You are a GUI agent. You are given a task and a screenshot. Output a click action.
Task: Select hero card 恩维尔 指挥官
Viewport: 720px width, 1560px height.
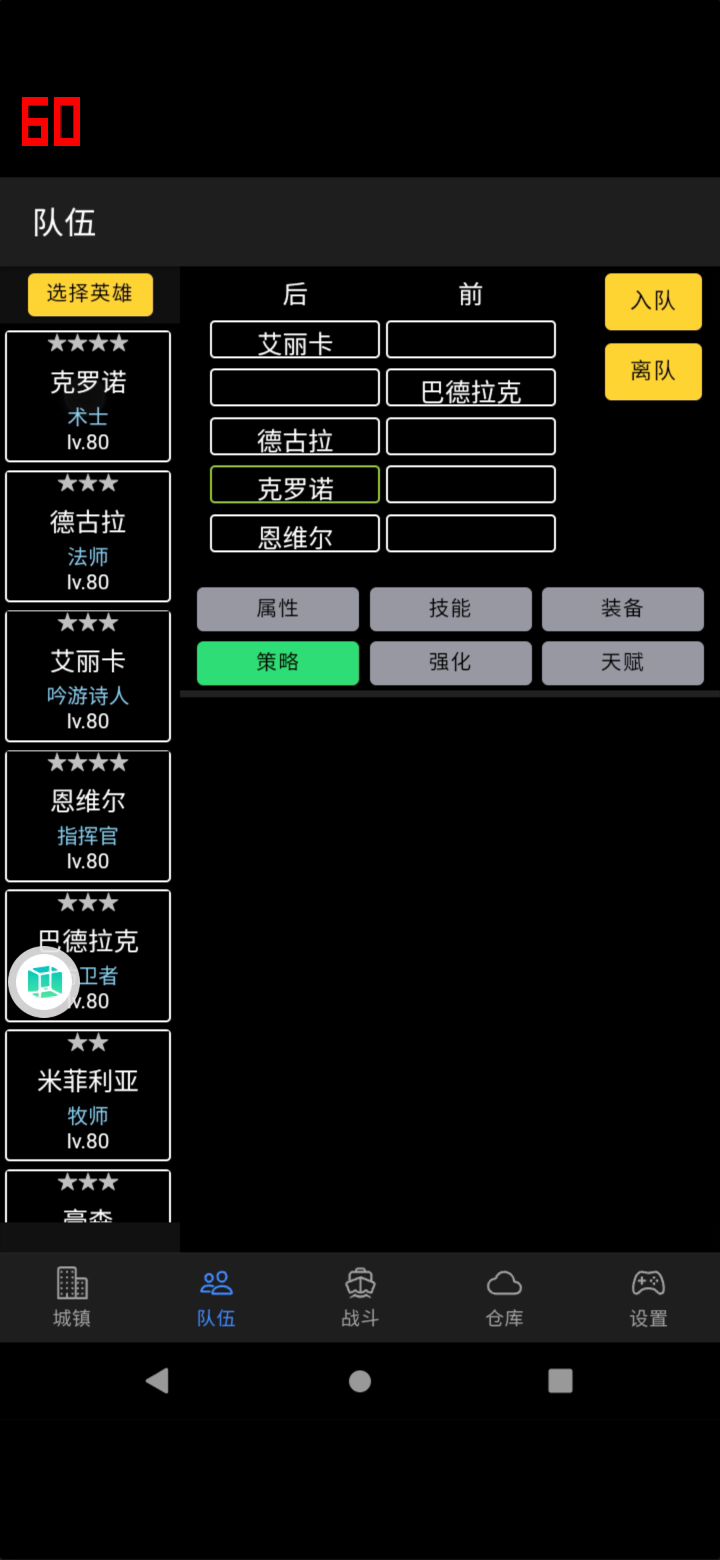[x=88, y=816]
